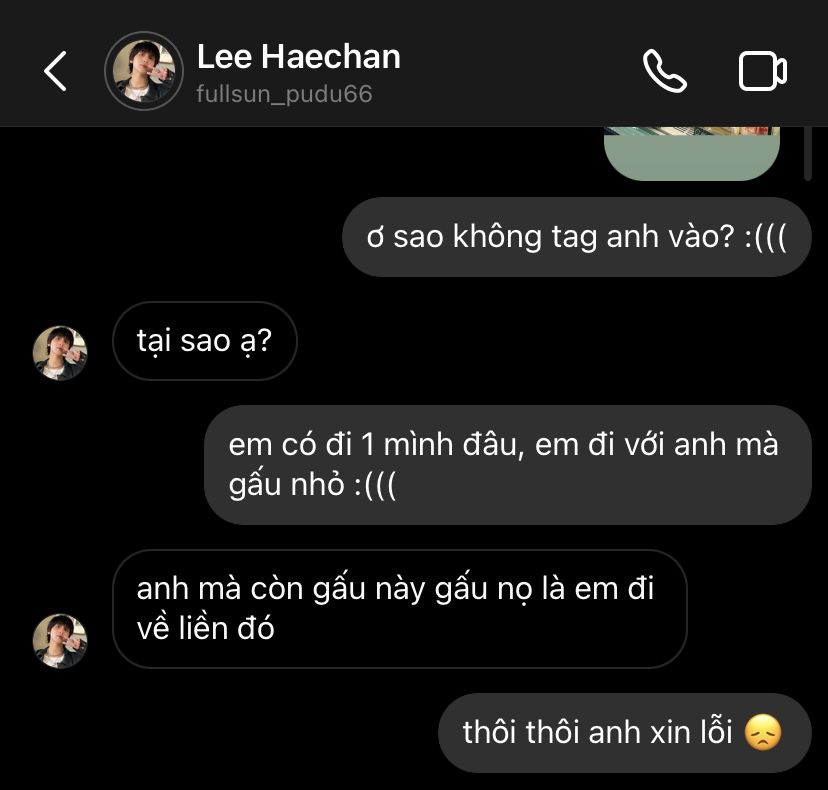
Task: Start a video call with Lee Haechan
Action: click(x=762, y=71)
